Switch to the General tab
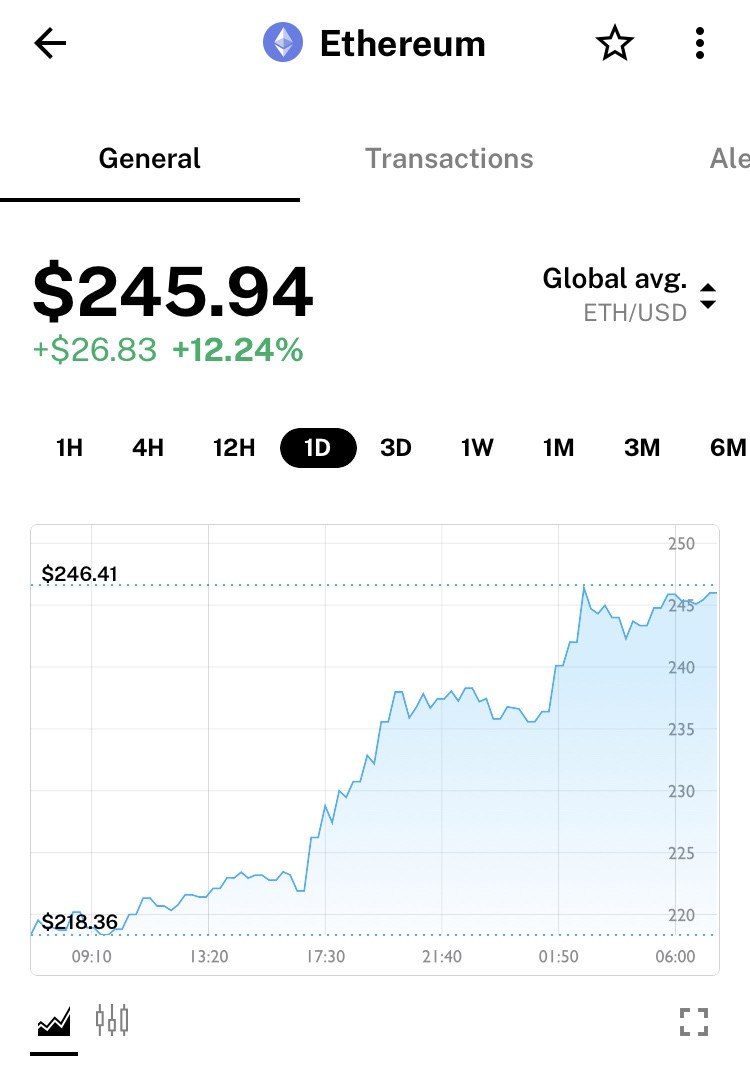This screenshot has height=1066, width=750. (x=150, y=159)
